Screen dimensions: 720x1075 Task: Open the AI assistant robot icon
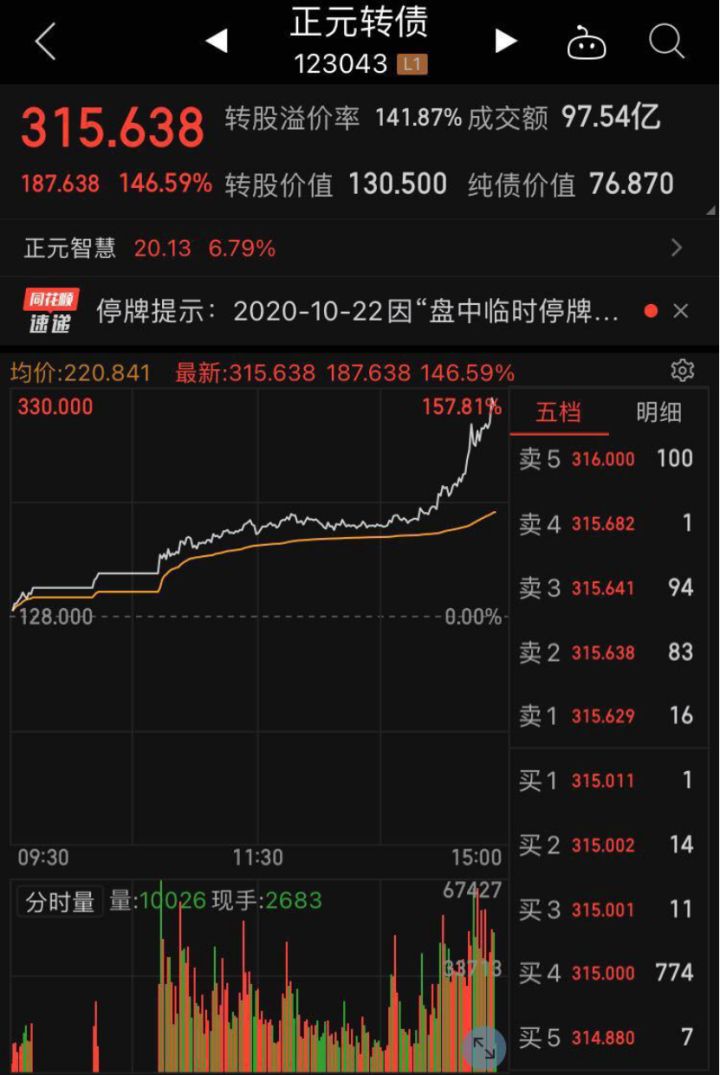587,43
